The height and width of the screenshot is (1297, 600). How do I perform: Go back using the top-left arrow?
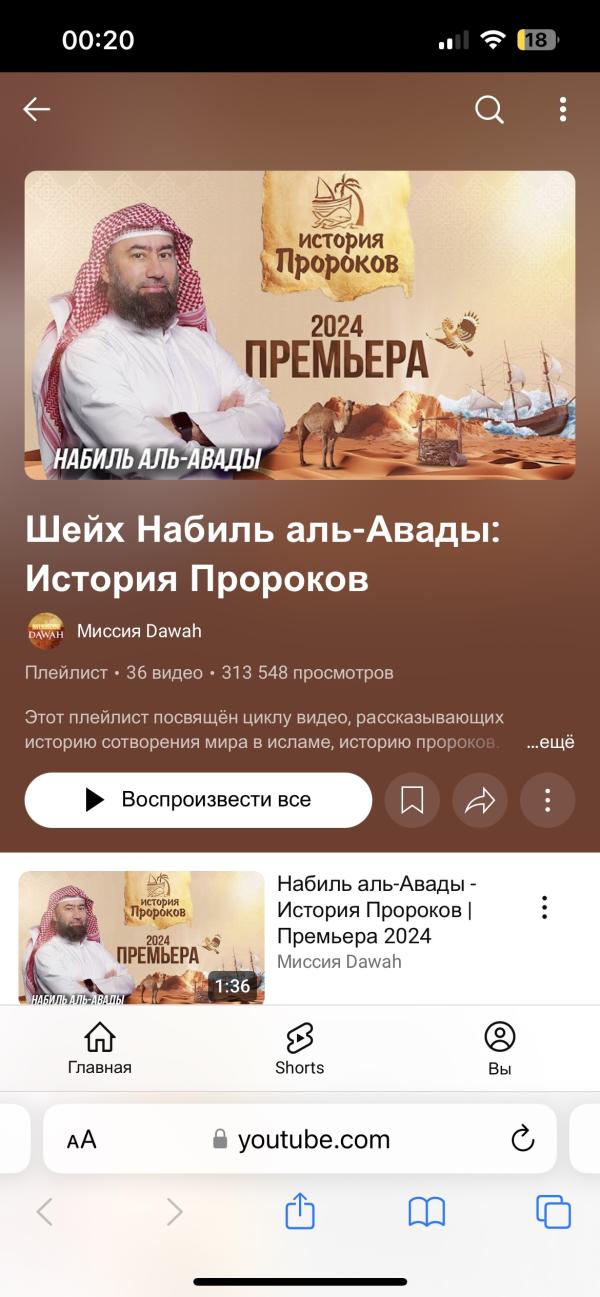click(37, 110)
